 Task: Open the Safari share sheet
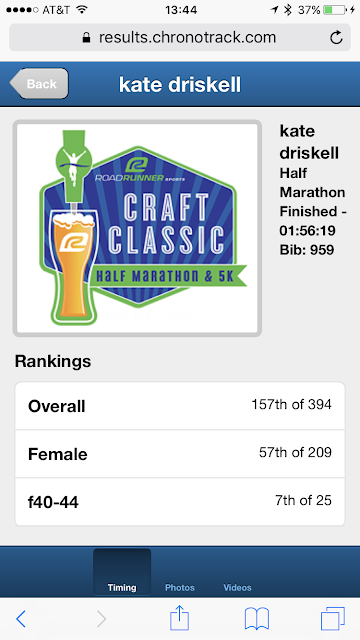click(179, 618)
